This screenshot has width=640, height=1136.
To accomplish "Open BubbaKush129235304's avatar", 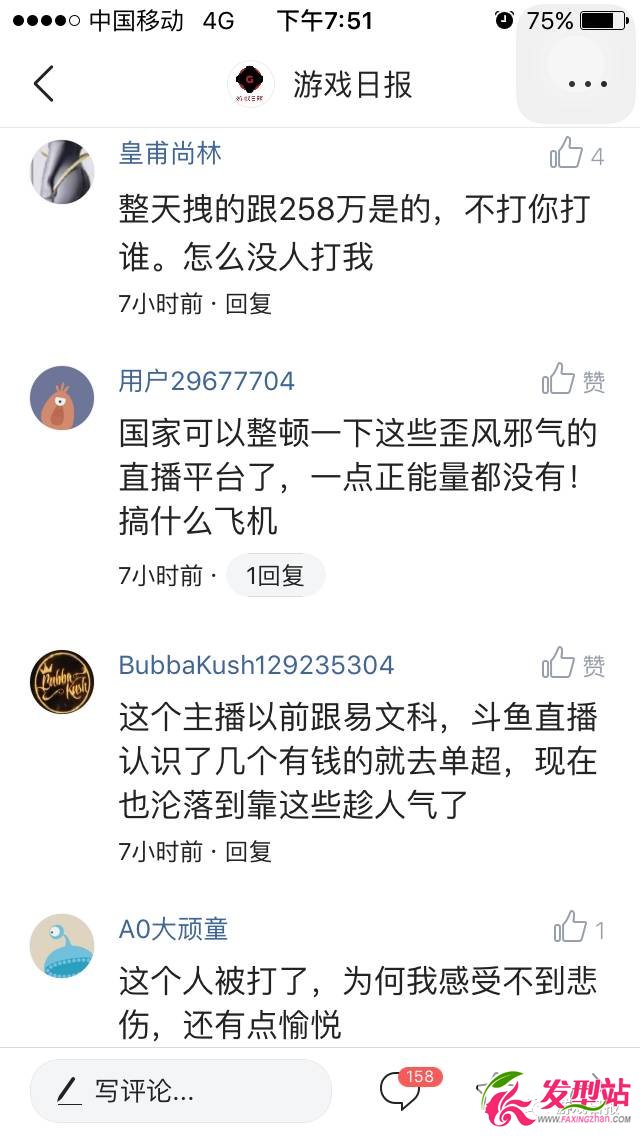I will point(62,682).
